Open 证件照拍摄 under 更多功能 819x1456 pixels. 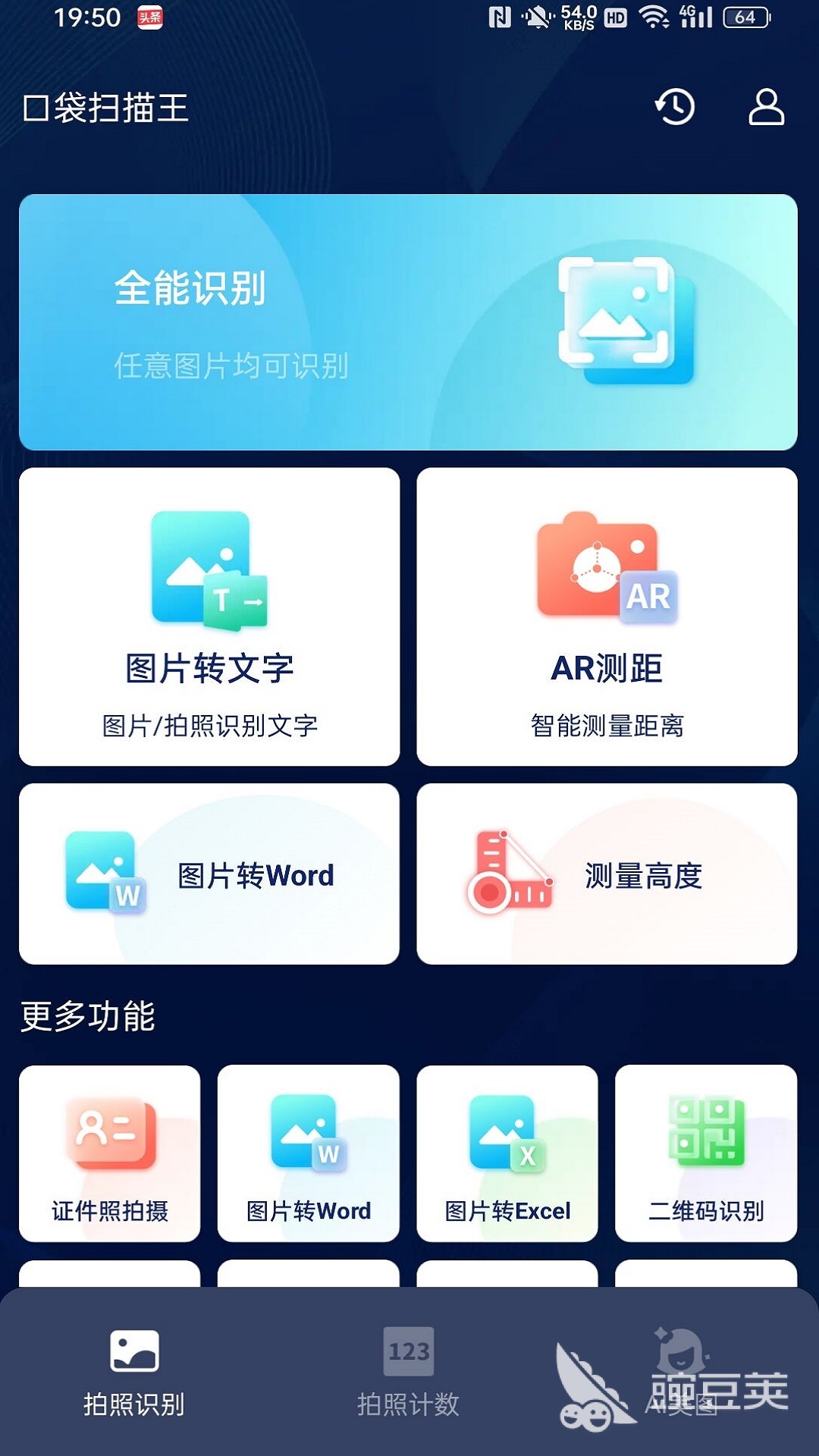point(110,1153)
